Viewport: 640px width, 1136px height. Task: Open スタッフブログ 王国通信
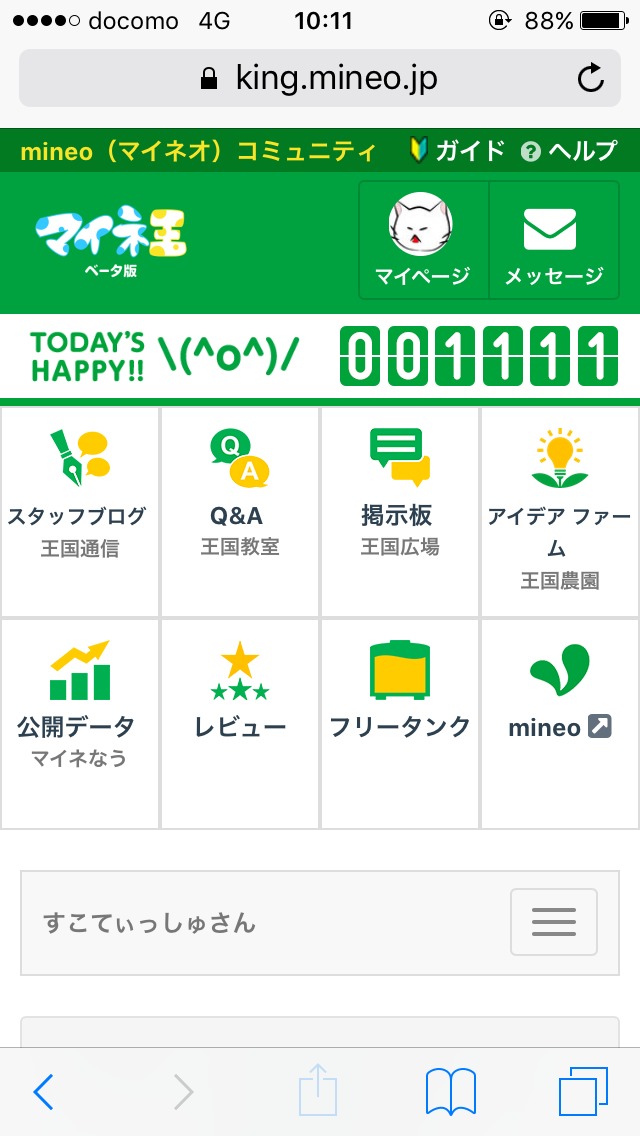click(80, 512)
